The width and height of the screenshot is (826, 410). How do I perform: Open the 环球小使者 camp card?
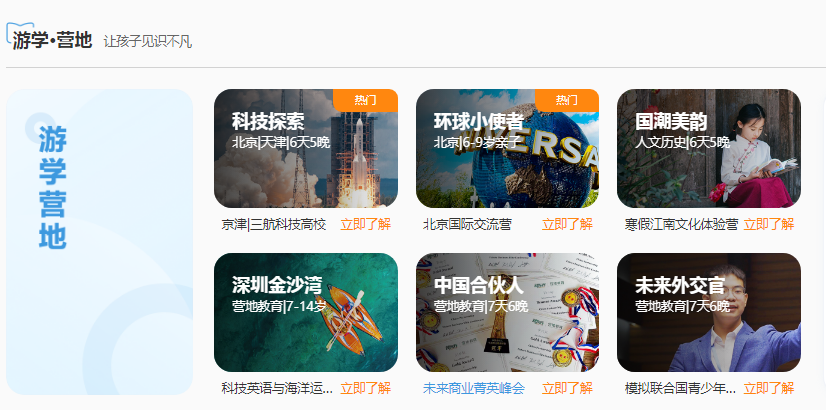click(x=507, y=148)
